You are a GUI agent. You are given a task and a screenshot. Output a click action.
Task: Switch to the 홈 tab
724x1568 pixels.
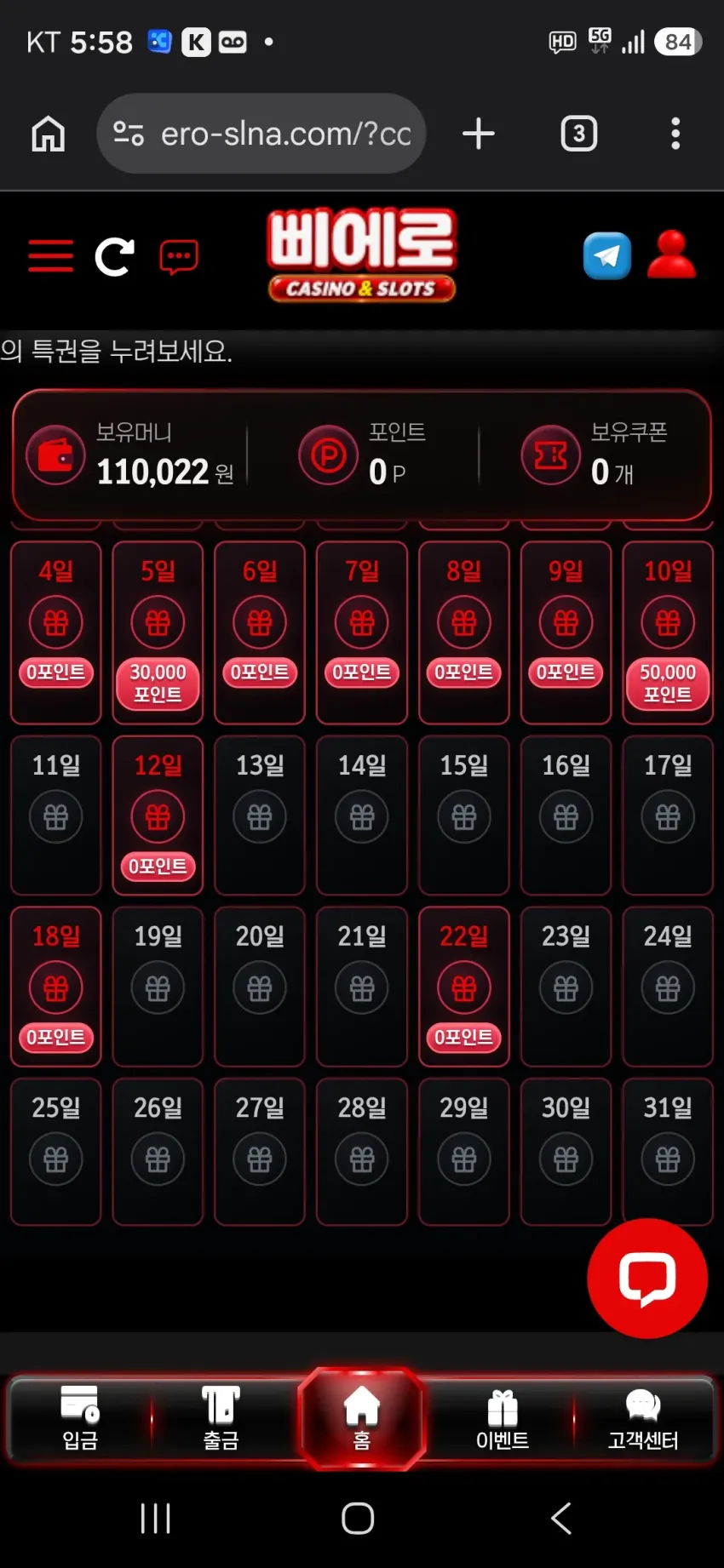point(361,1418)
